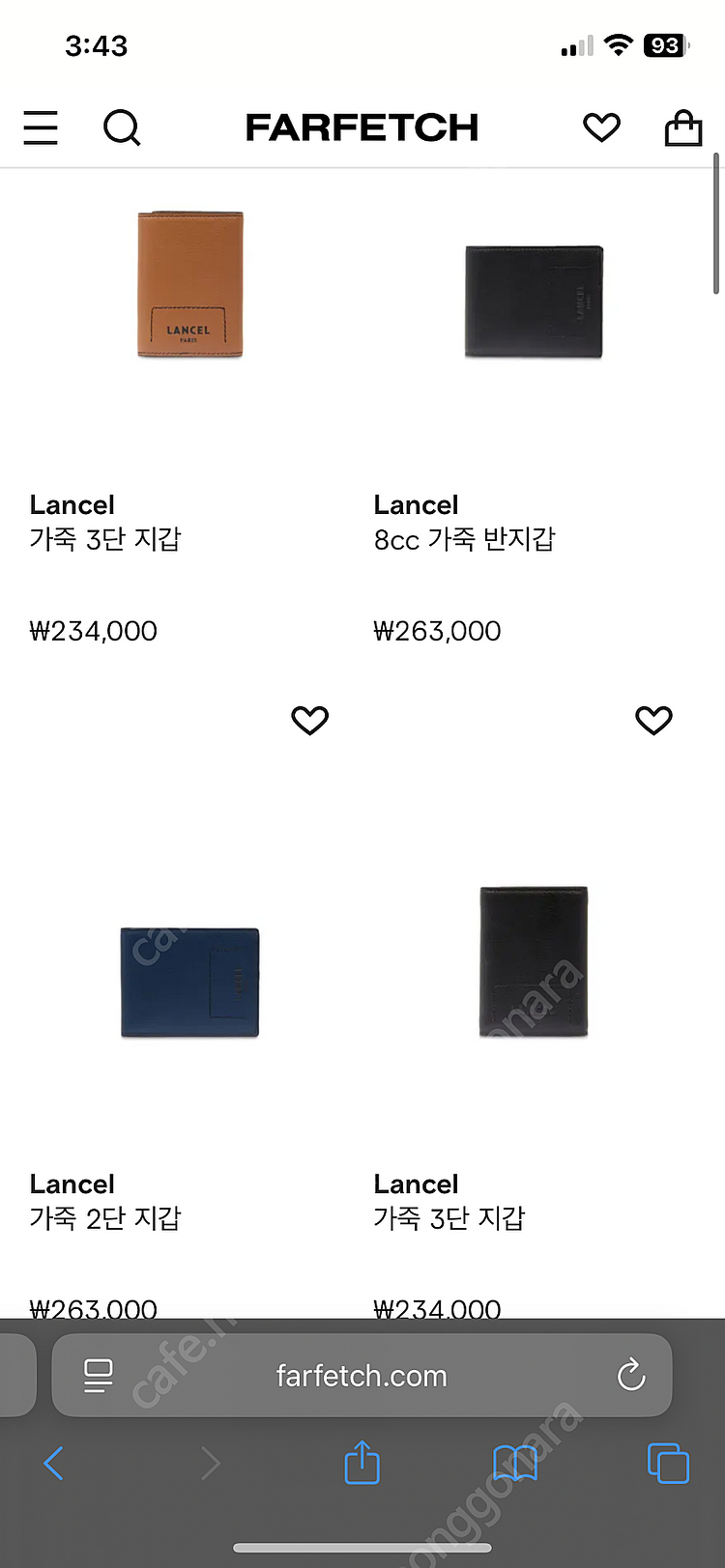Open Safari bookmarks
Screen dimensions: 725x1568
pos(515,1464)
